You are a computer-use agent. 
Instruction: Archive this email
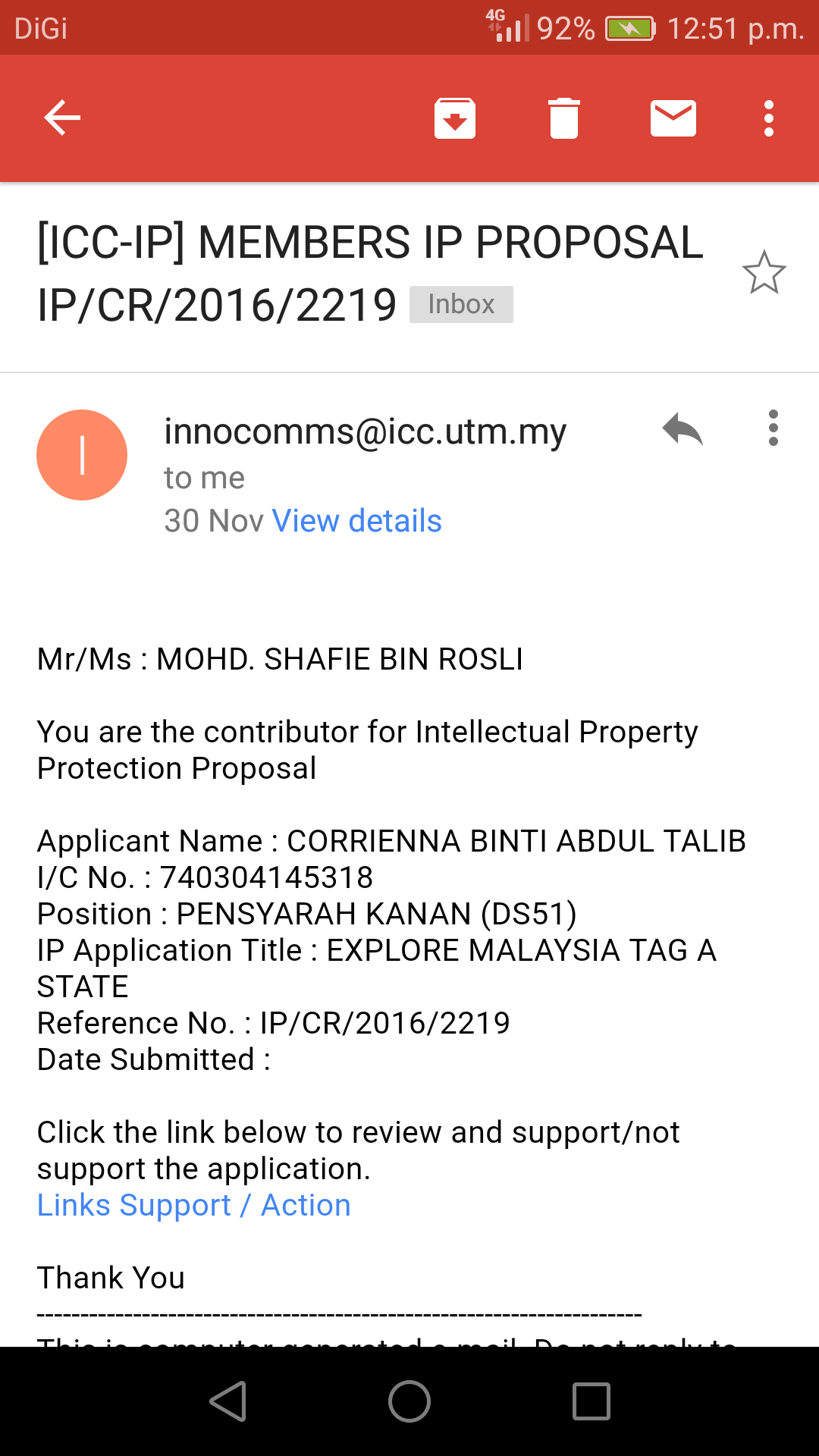455,118
